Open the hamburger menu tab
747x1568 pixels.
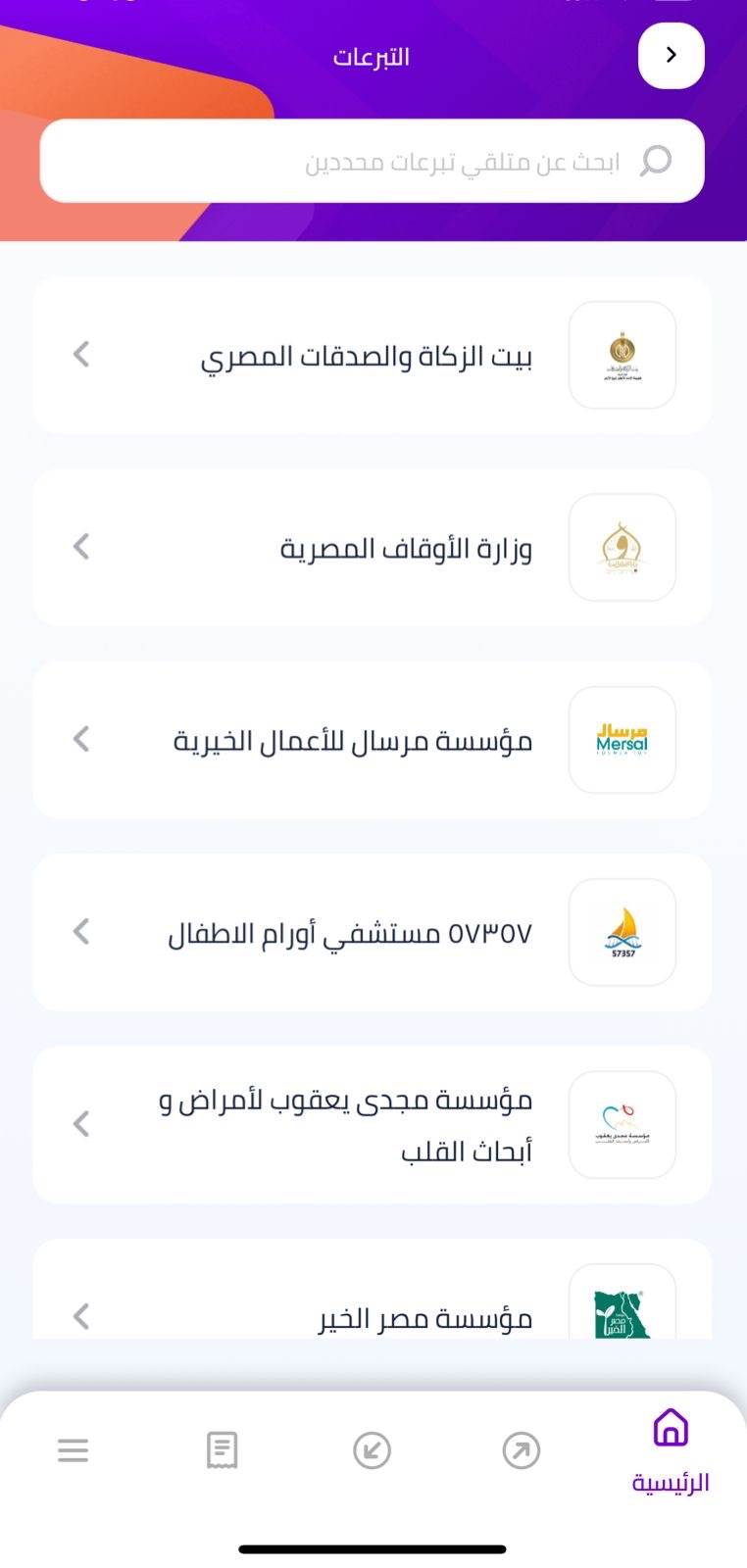74,1450
